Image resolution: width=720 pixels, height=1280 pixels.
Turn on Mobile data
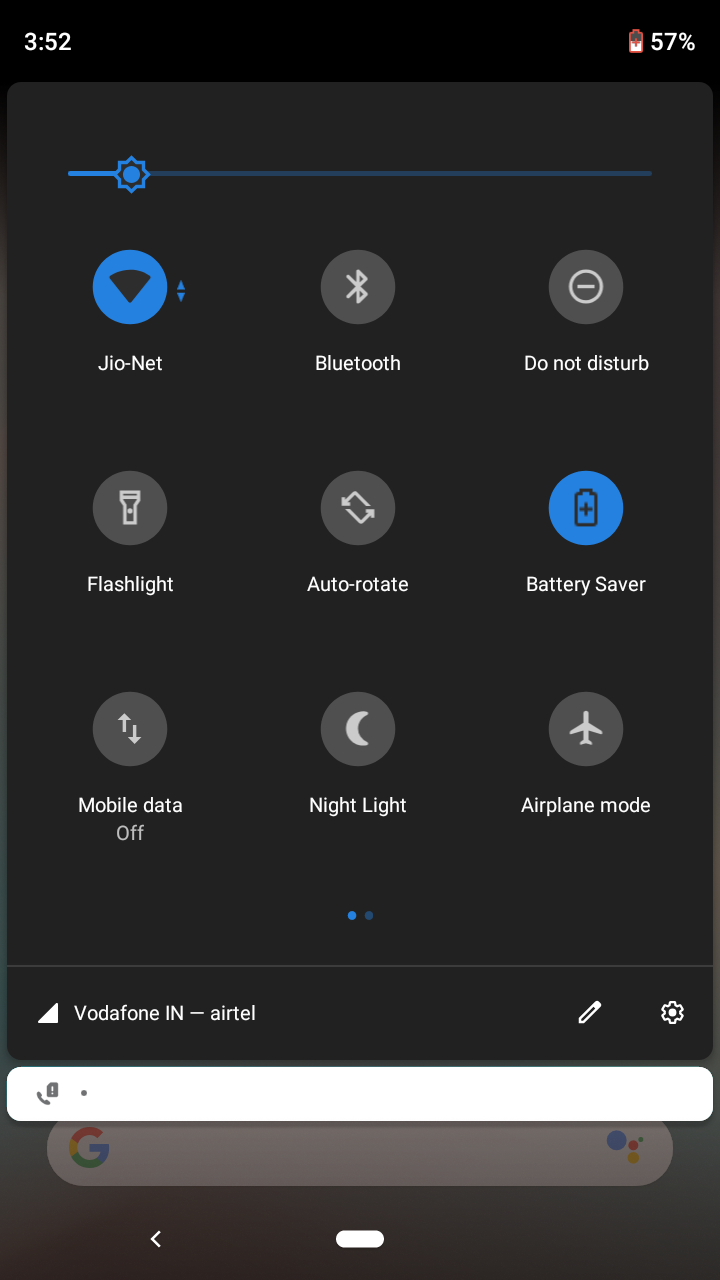130,729
